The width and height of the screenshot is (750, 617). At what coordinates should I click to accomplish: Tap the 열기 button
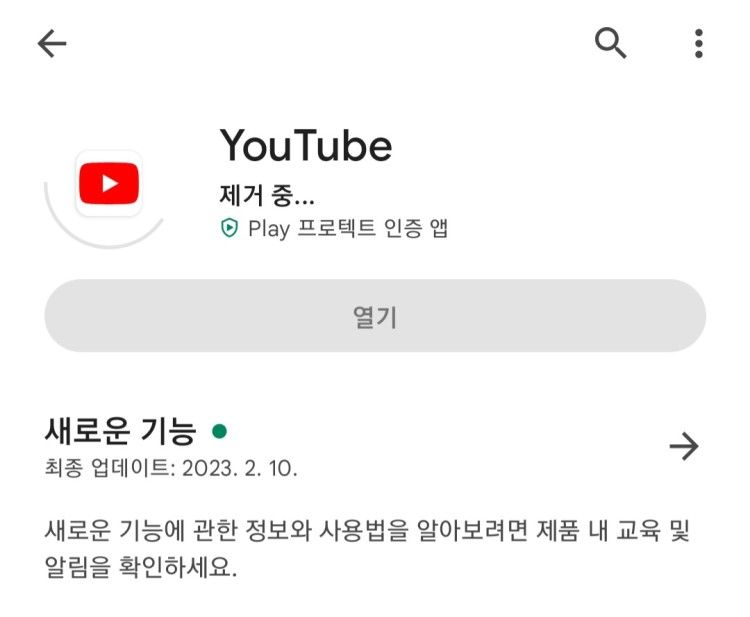pyautogui.click(x=375, y=316)
